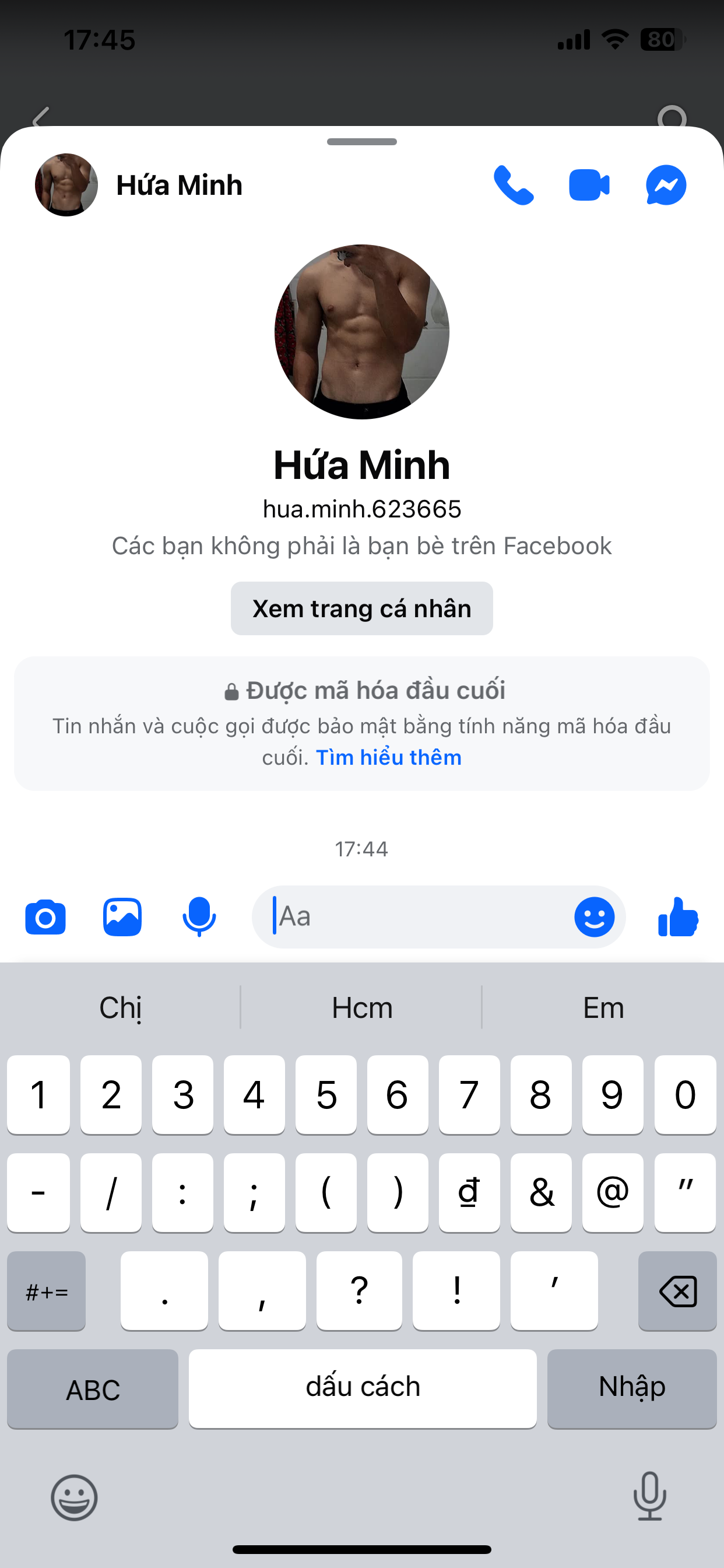Tap the Nhập return key

(631, 1388)
